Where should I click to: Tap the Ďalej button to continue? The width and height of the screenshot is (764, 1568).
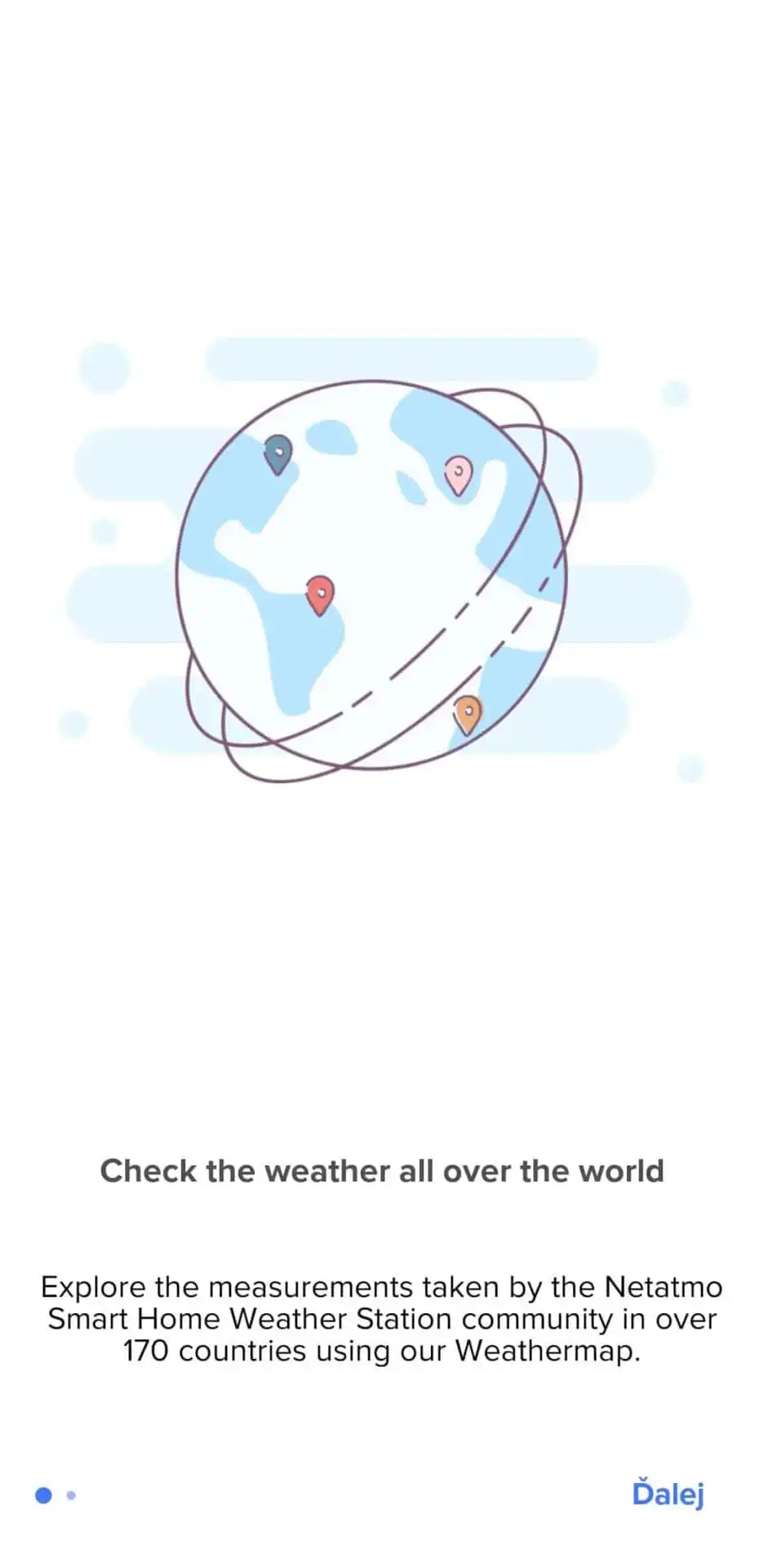coord(668,1494)
